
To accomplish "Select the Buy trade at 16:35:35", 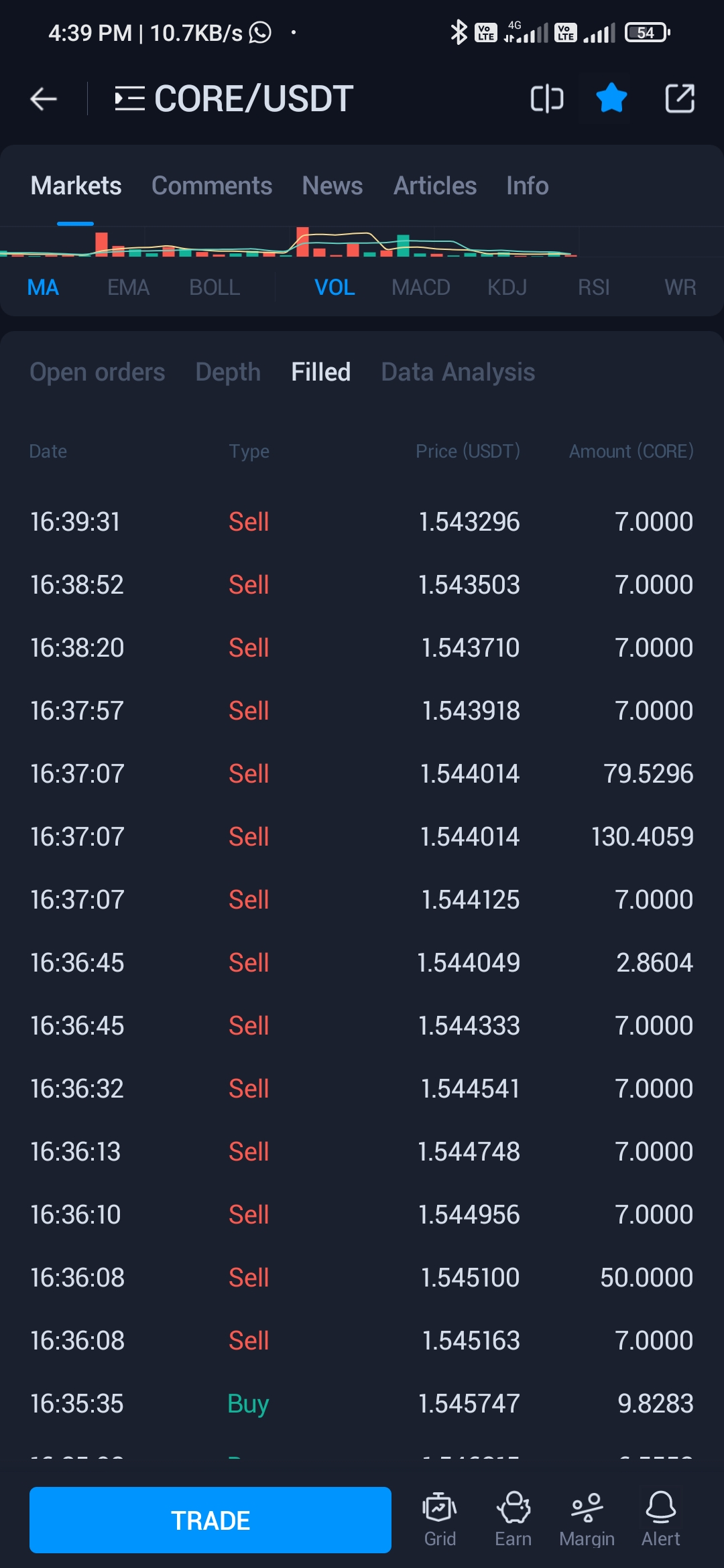I will point(362,1403).
